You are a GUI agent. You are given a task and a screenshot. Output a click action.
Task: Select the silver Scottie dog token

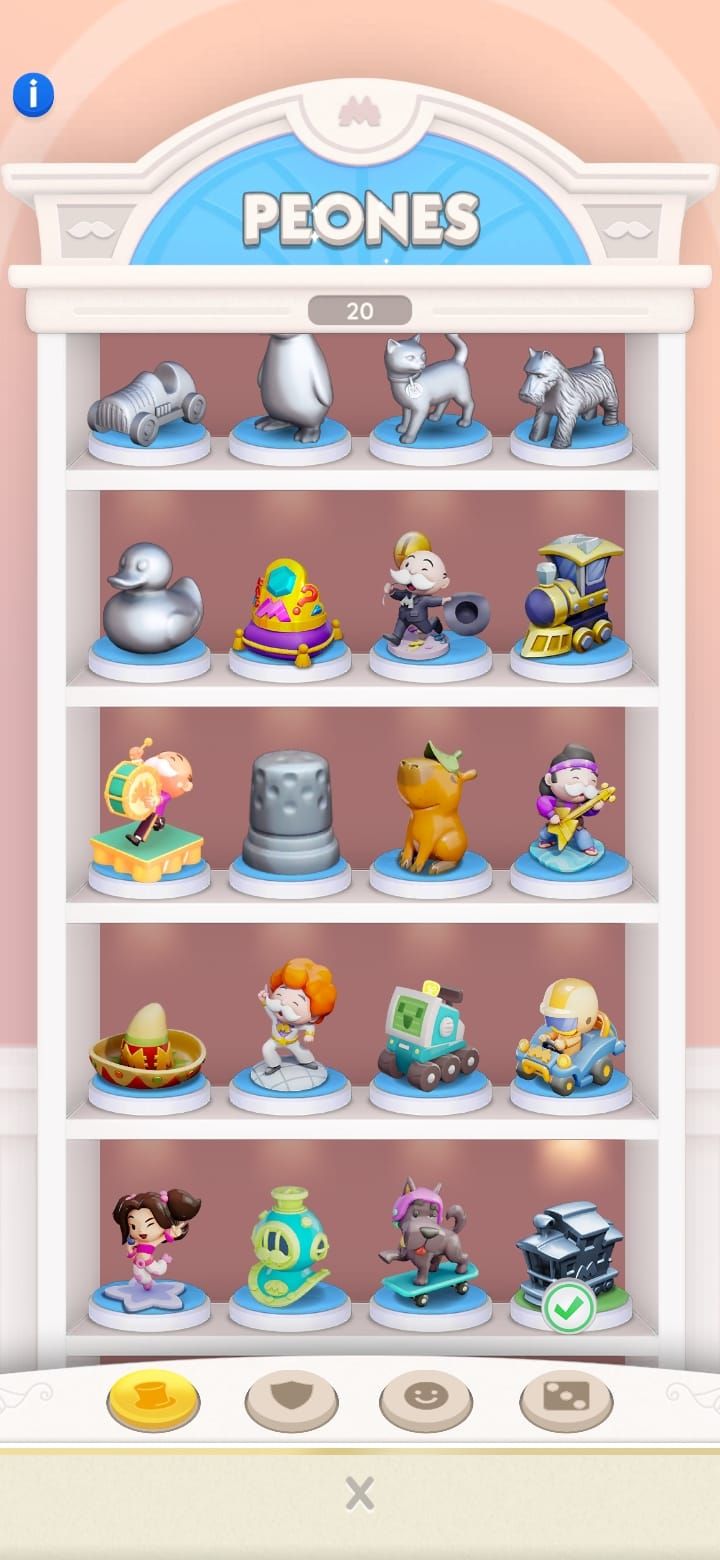tap(568, 395)
